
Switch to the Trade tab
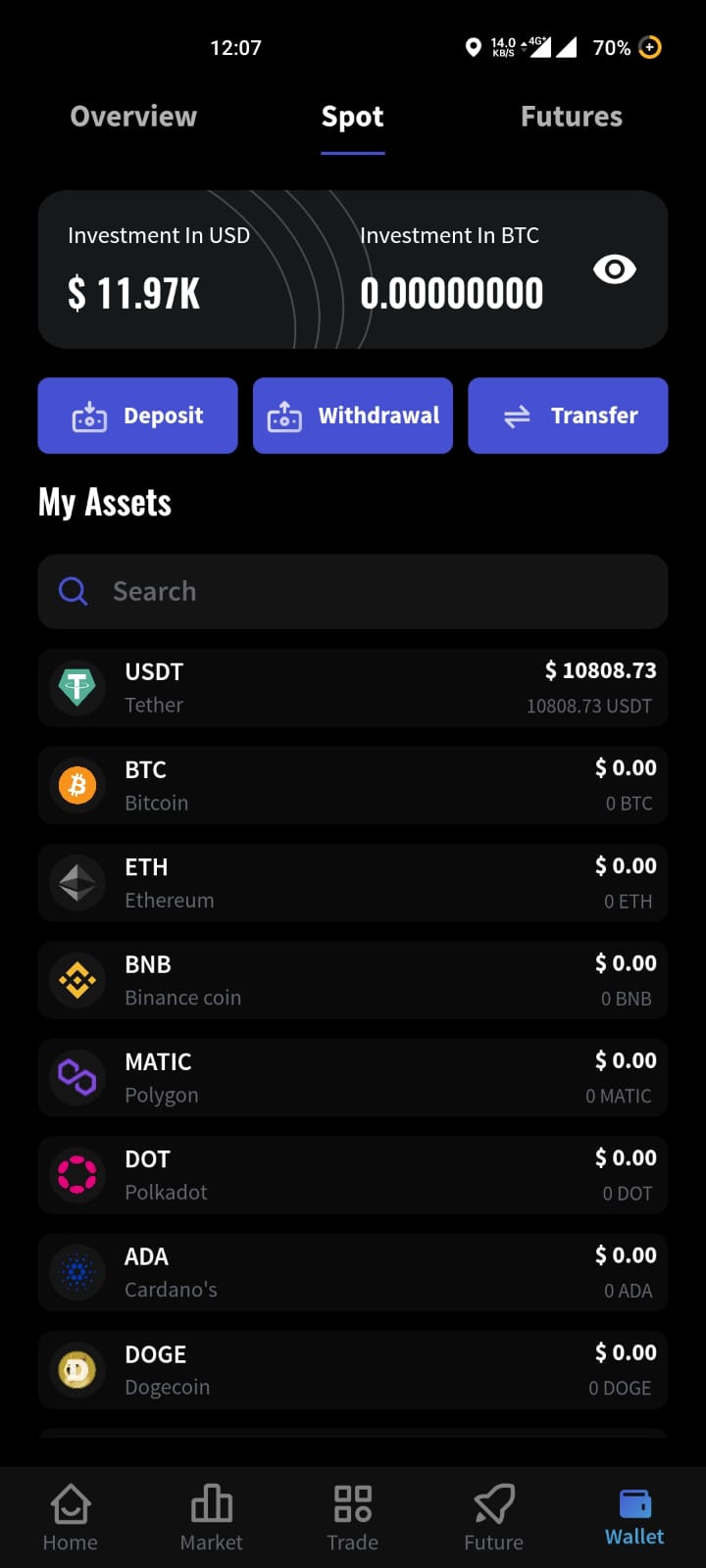pos(352,1517)
